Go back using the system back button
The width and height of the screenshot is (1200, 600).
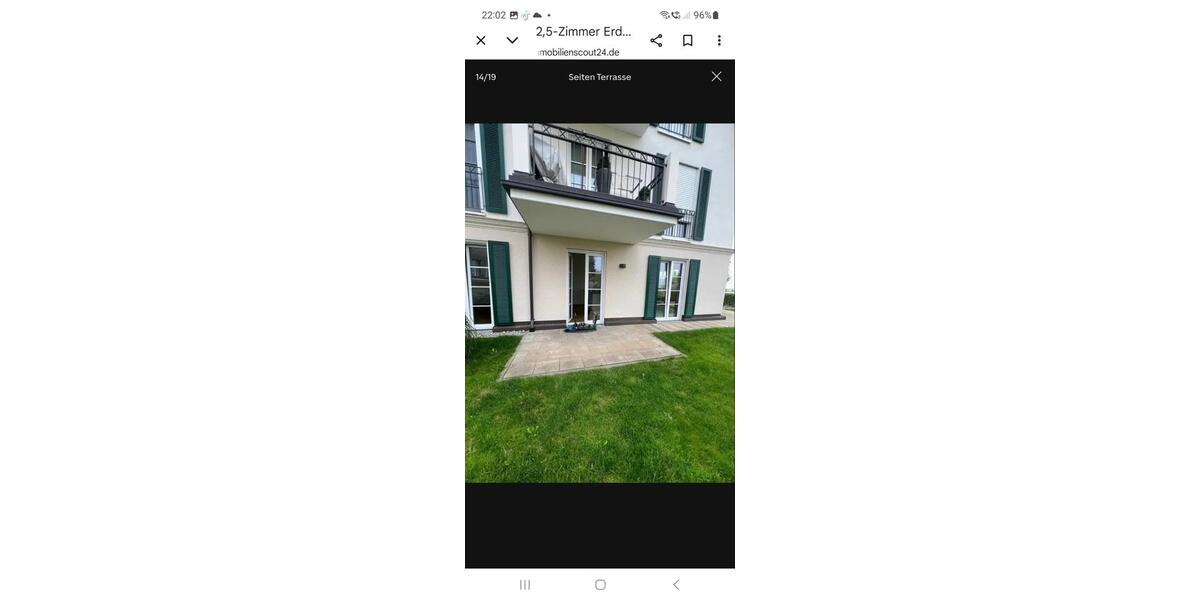coord(676,585)
